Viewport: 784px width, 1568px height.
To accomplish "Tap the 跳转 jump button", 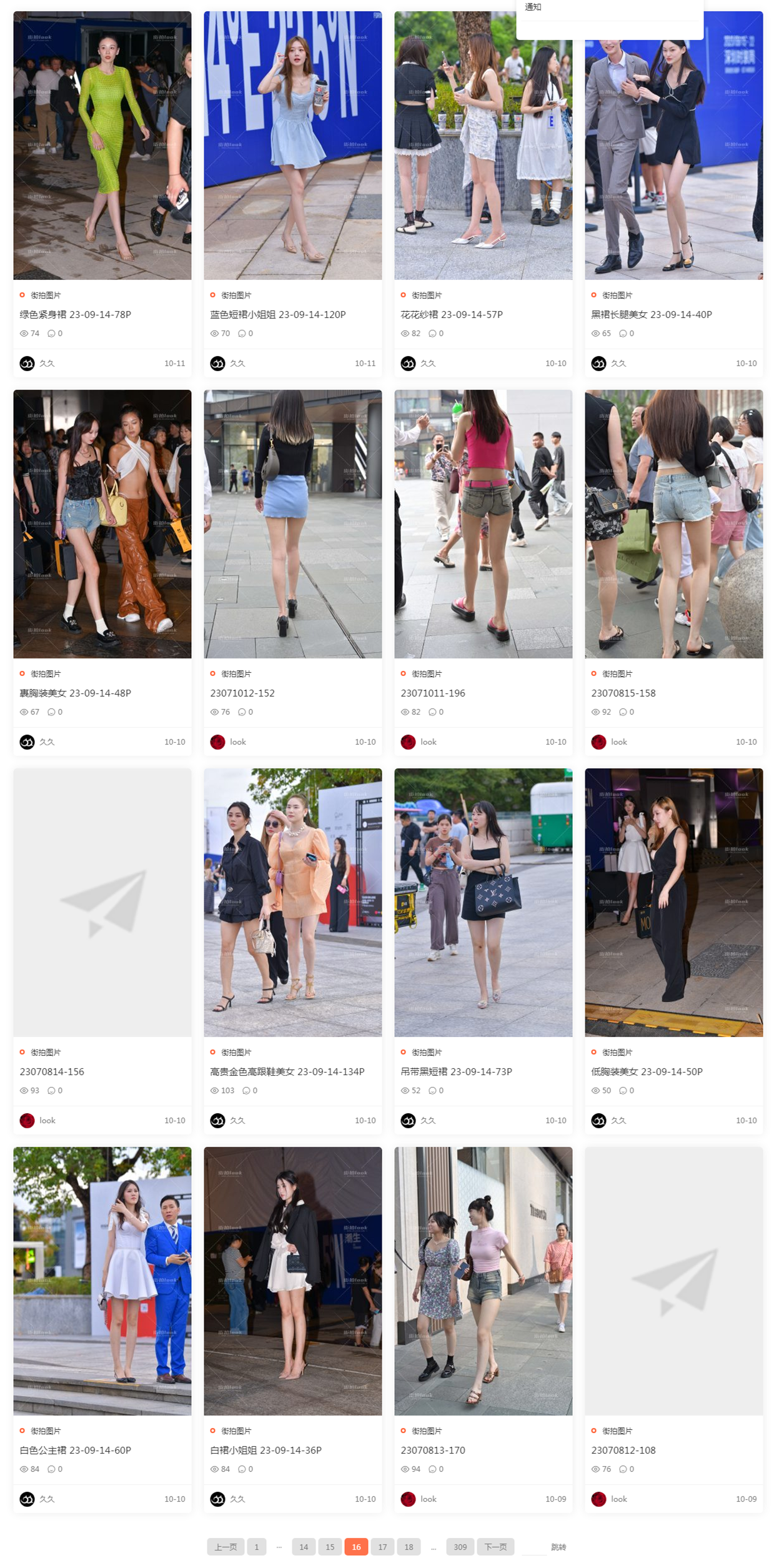I will click(x=558, y=1547).
